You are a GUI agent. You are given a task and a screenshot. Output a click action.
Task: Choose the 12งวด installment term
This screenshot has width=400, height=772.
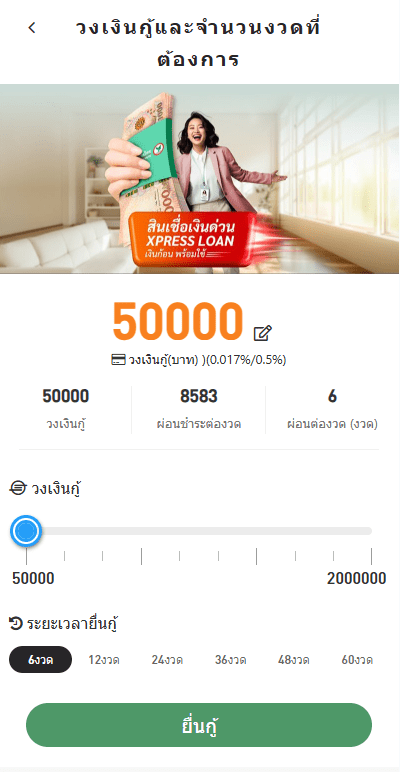click(104, 660)
